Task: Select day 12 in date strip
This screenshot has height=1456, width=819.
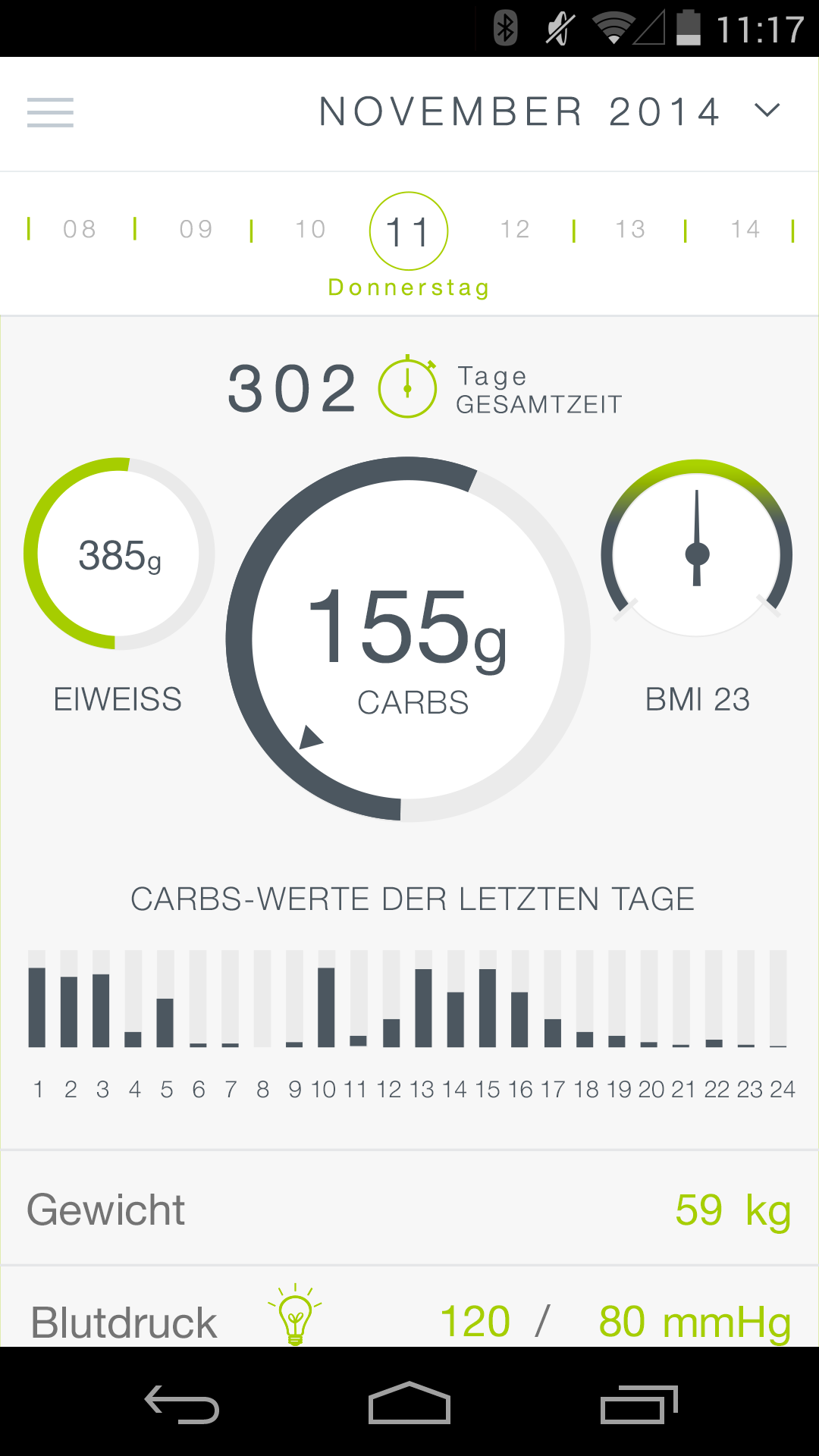Action: [515, 229]
